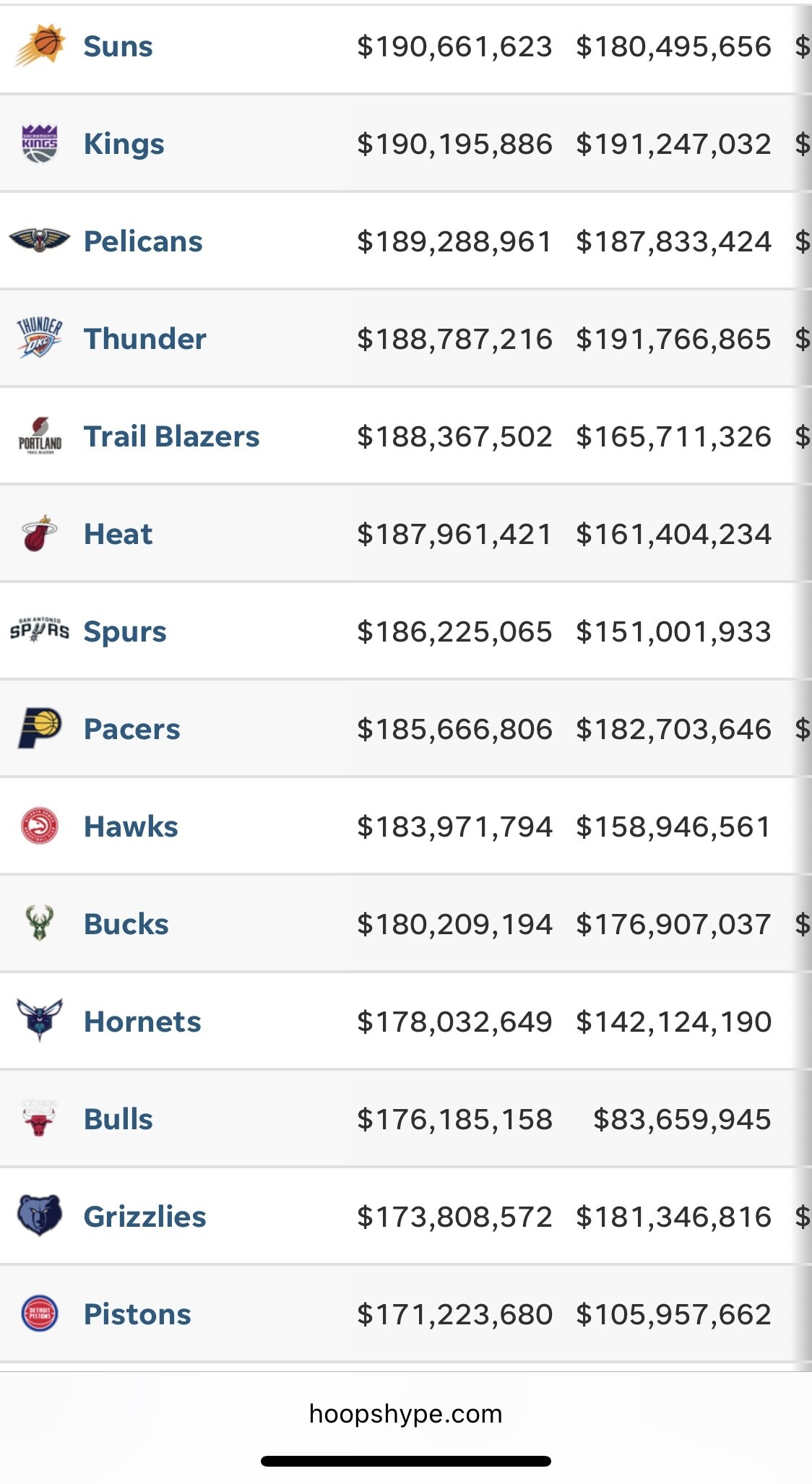Open the Grizzlies salary page
The height and width of the screenshot is (1484, 812).
[x=144, y=1217]
